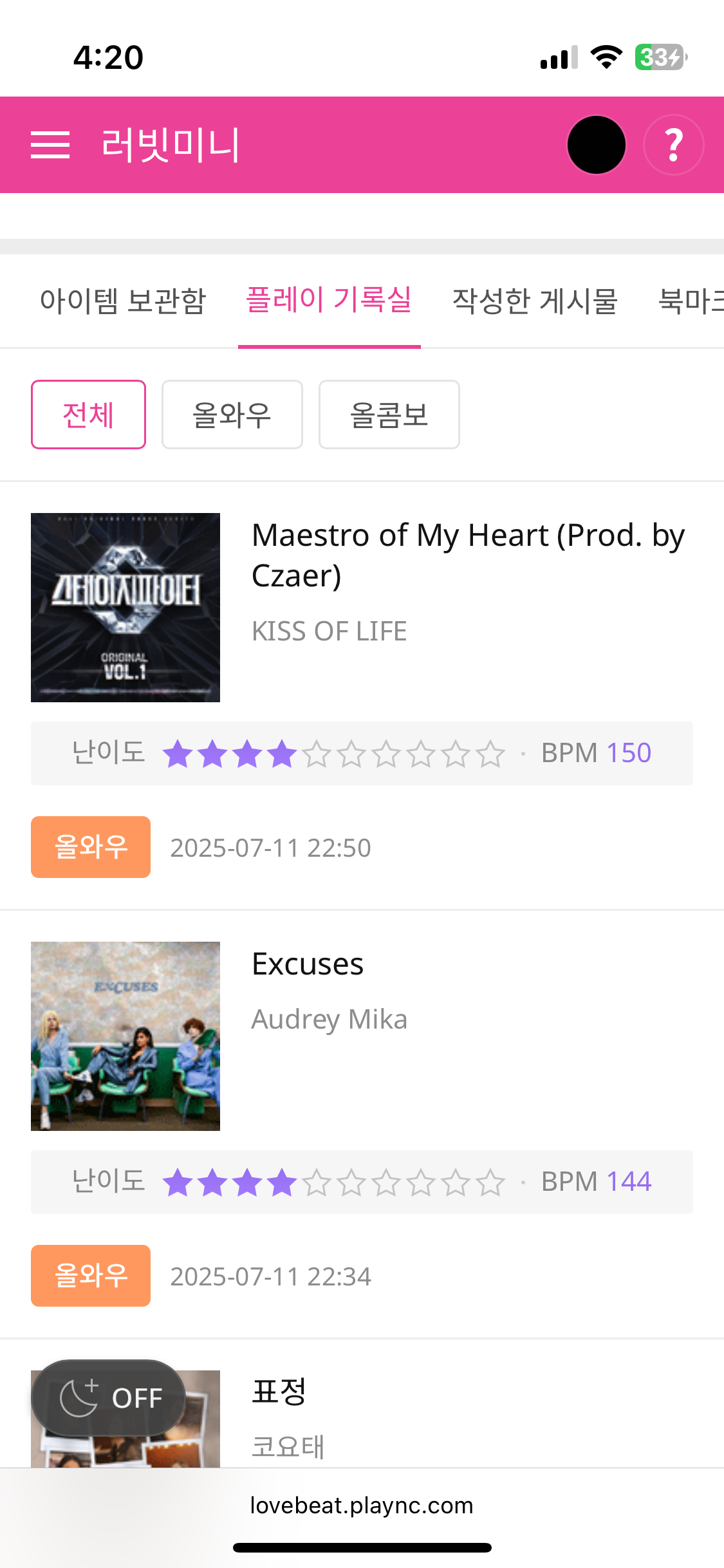The width and height of the screenshot is (724, 1568).
Task: Go to the 작성한 게시물 tab
Action: pos(535,301)
